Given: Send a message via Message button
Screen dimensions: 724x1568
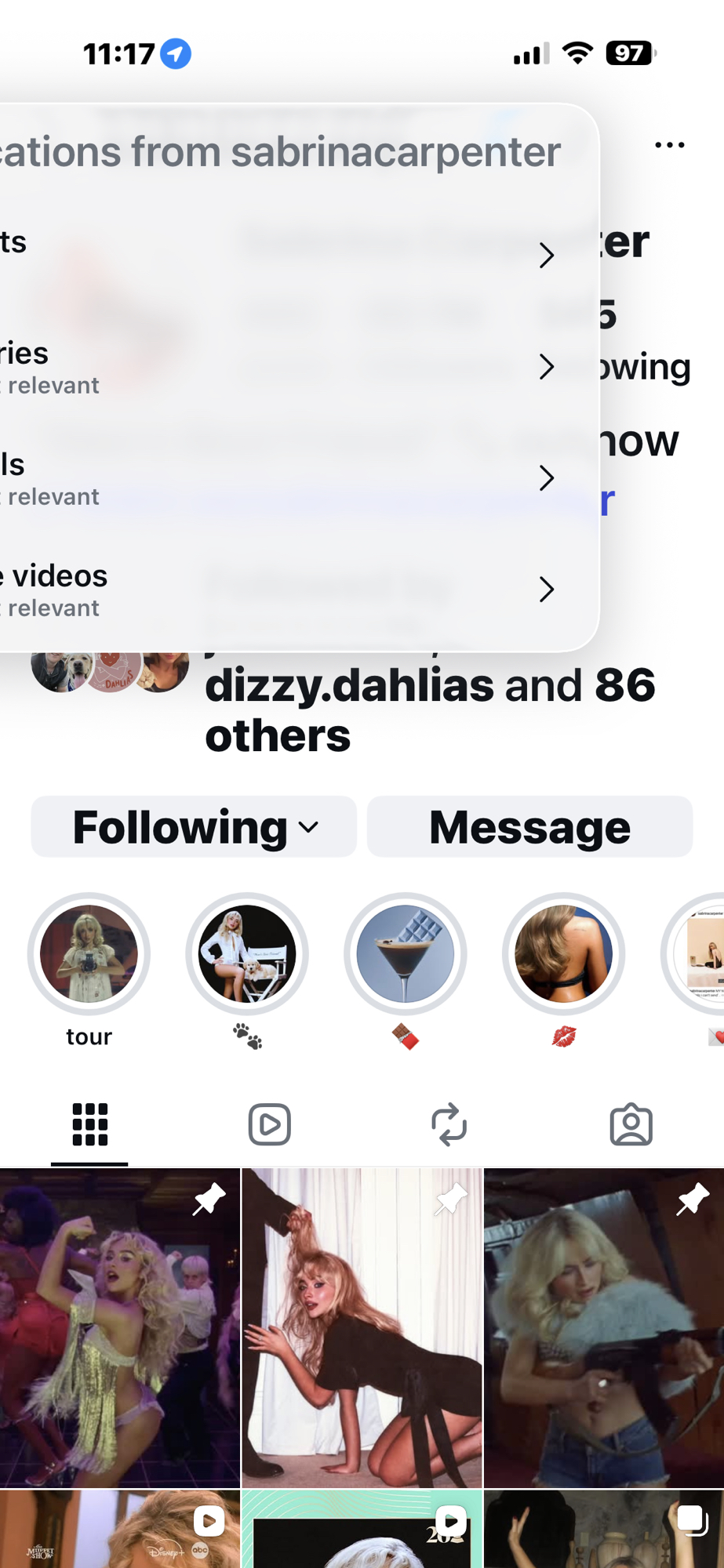Looking at the screenshot, I should pyautogui.click(x=529, y=827).
